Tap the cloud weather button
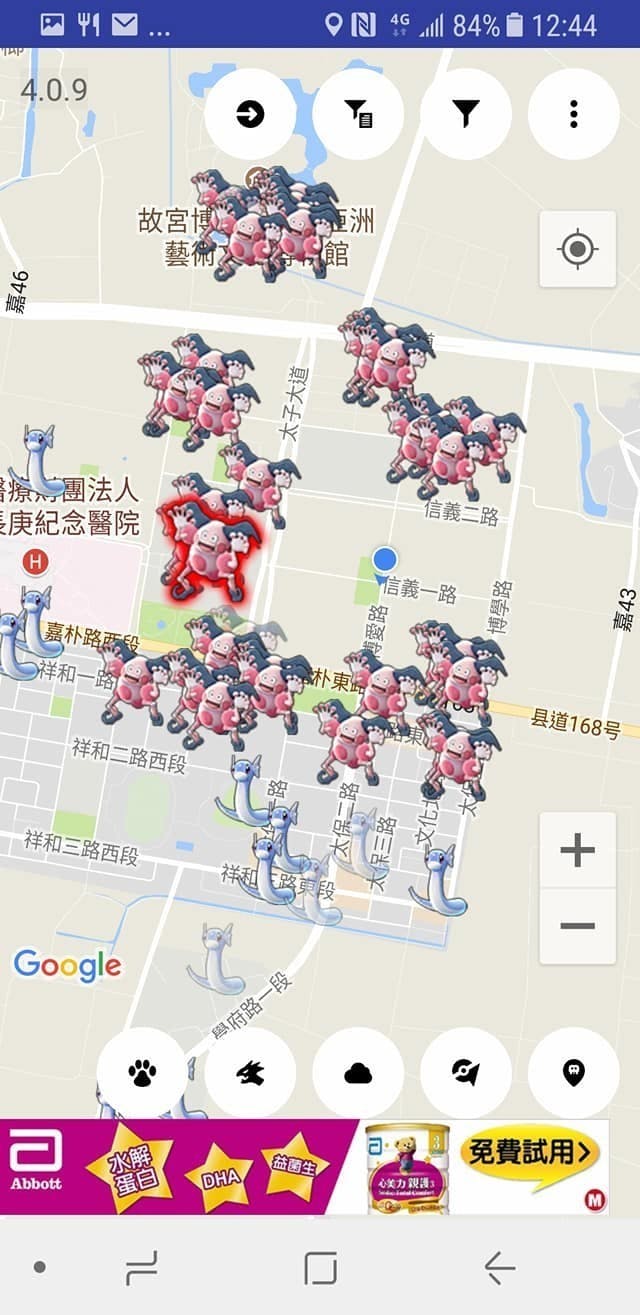This screenshot has height=1315, width=640. 358,1073
